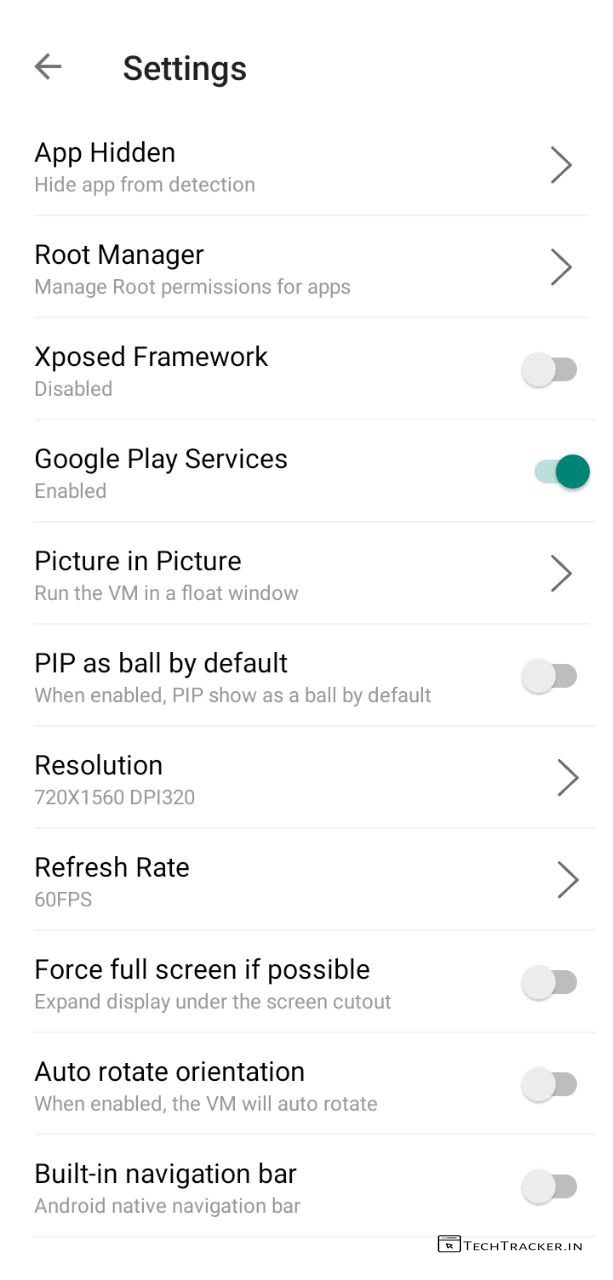Enable Force full screen if possible
The height and width of the screenshot is (1280, 613).
pyautogui.click(x=550, y=982)
